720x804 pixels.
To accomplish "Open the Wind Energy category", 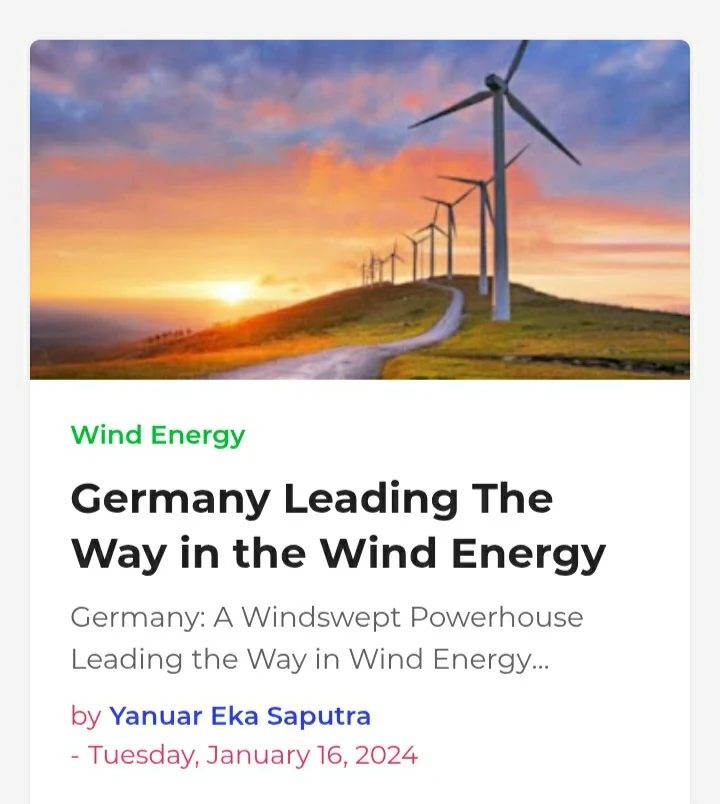I will coord(158,436).
